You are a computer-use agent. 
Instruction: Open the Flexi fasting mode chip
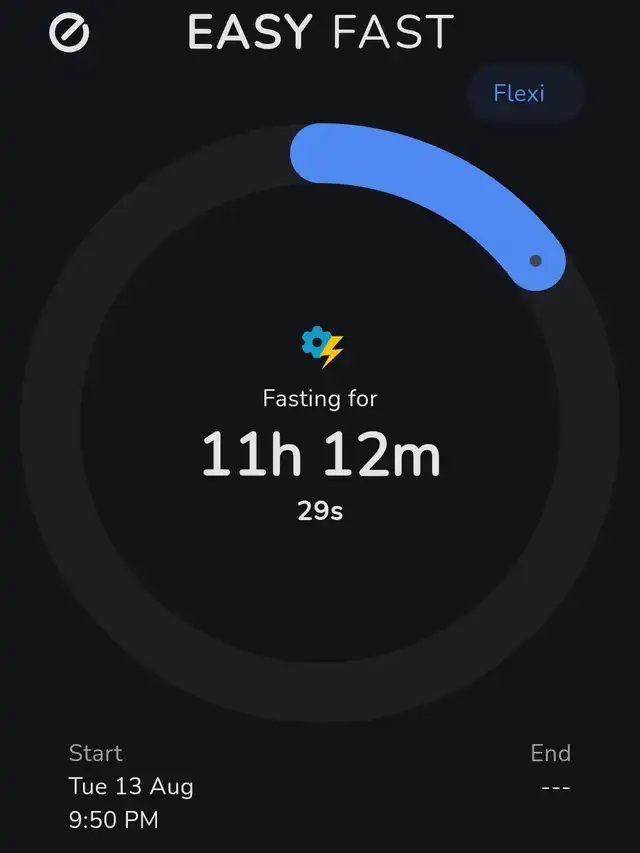pos(519,94)
